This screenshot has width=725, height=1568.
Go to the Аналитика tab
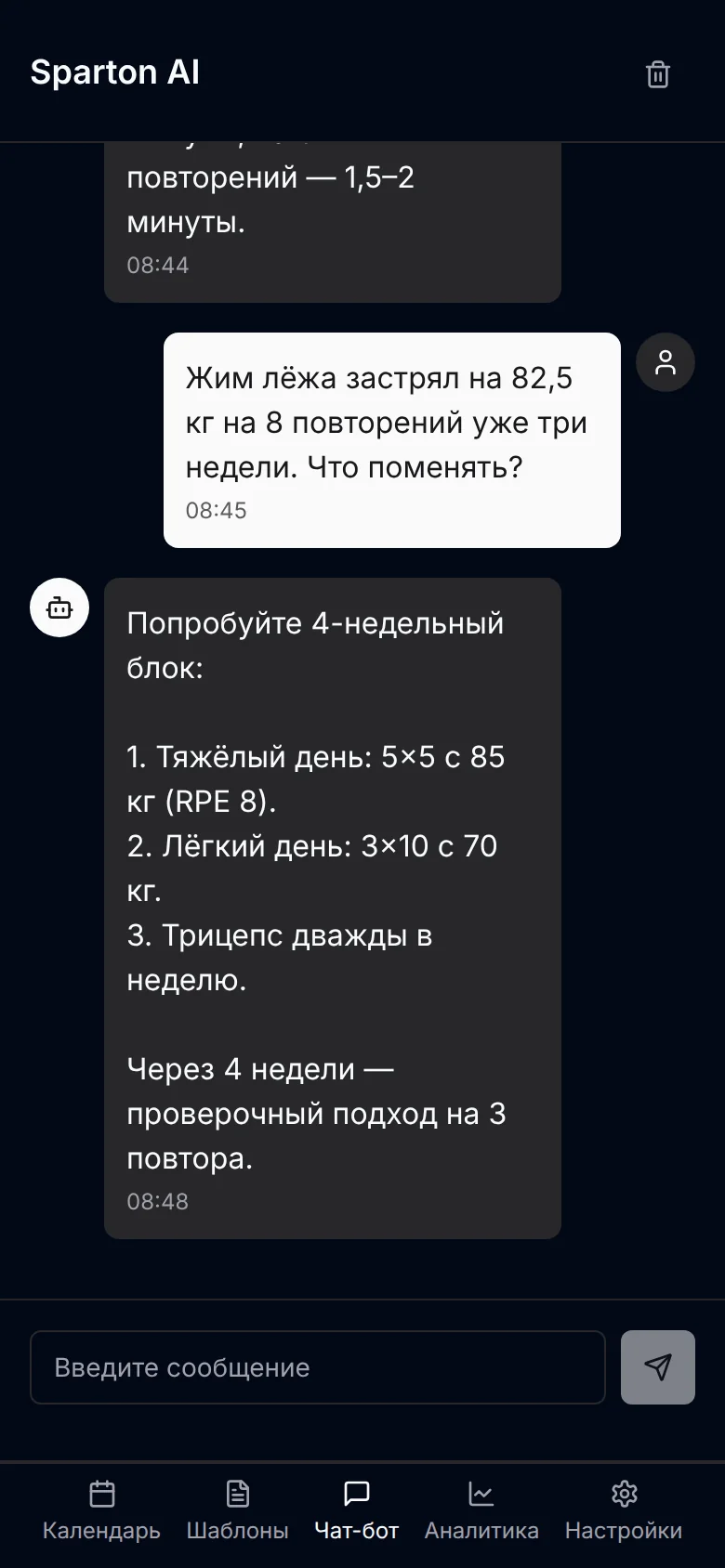pos(481,1511)
